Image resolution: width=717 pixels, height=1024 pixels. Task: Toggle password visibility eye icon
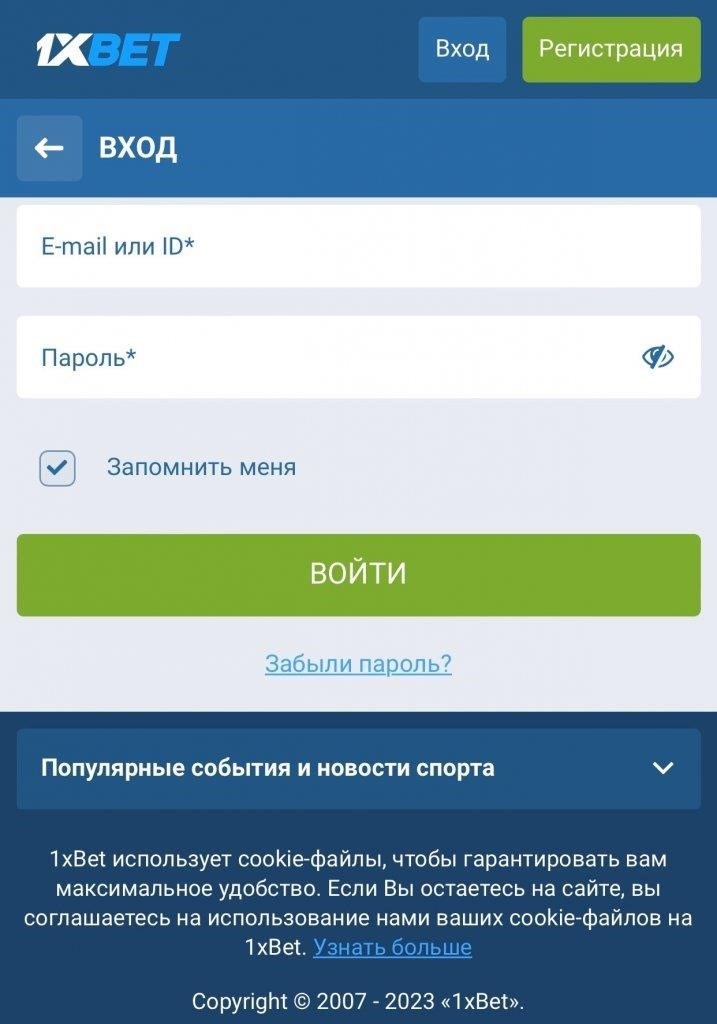[657, 357]
